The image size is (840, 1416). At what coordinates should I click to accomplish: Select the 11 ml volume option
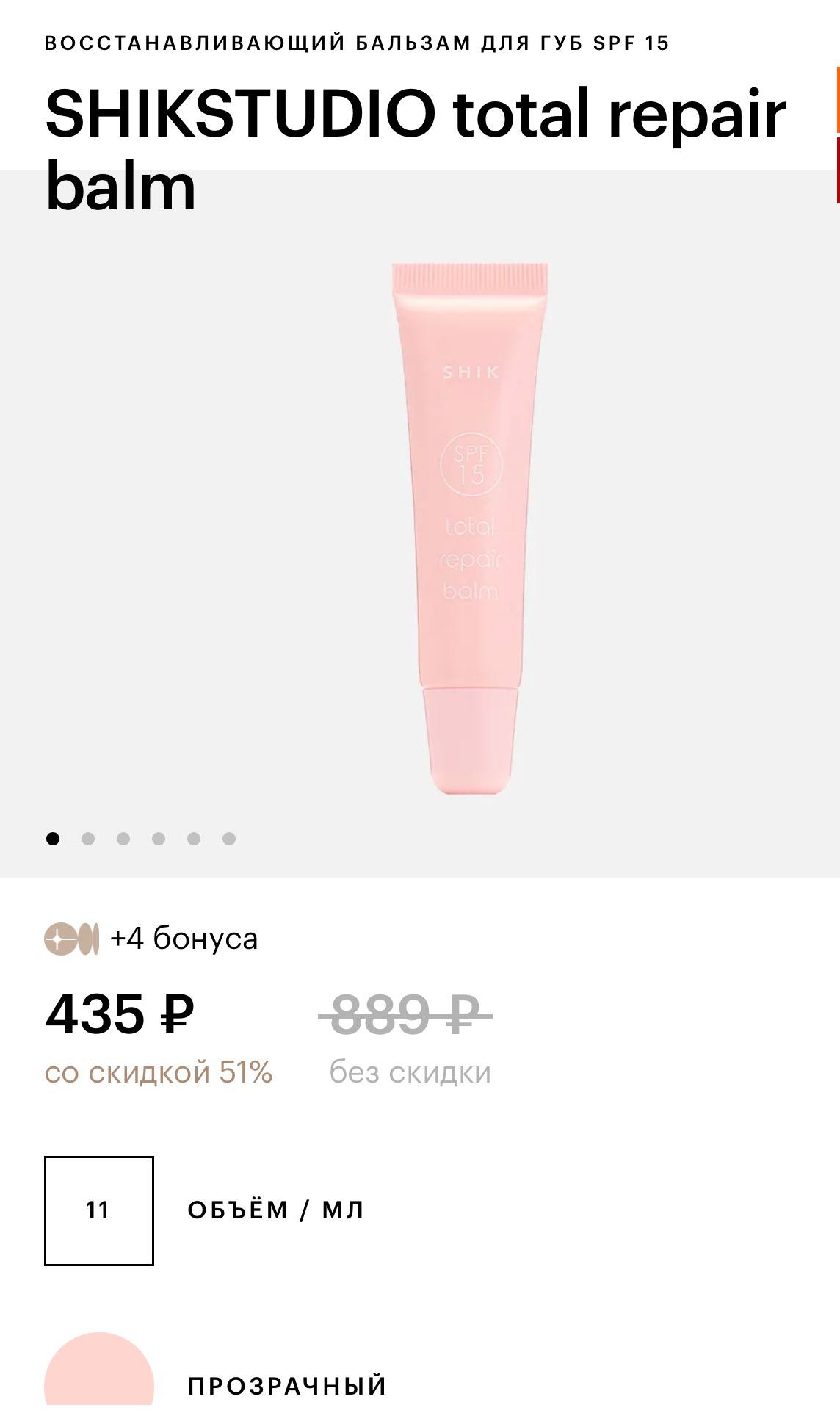tap(99, 1210)
